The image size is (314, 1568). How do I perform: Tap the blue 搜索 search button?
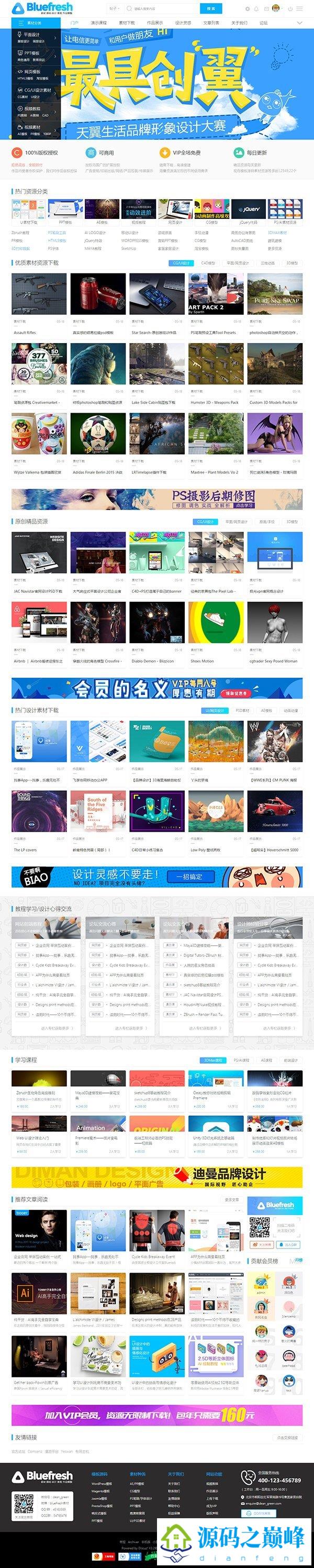click(210, 8)
